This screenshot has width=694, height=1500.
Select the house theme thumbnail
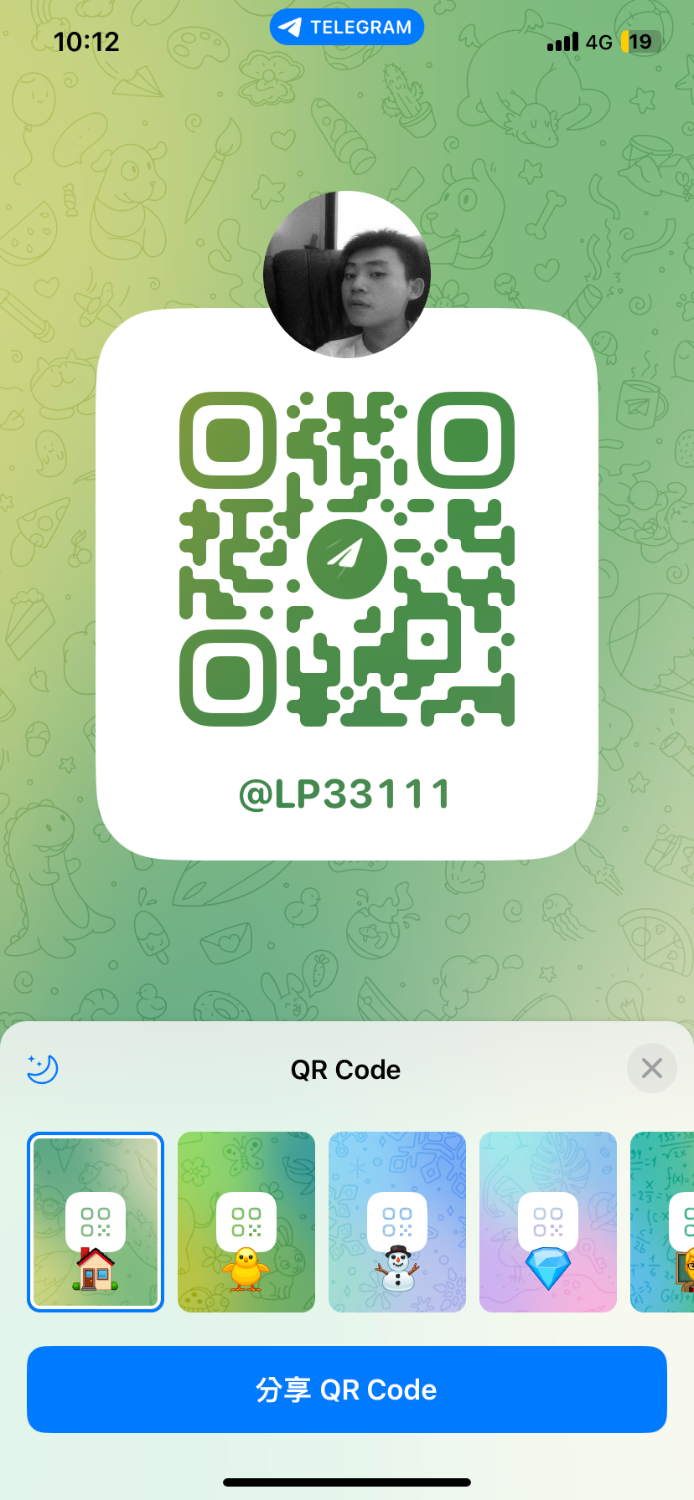click(x=95, y=1221)
